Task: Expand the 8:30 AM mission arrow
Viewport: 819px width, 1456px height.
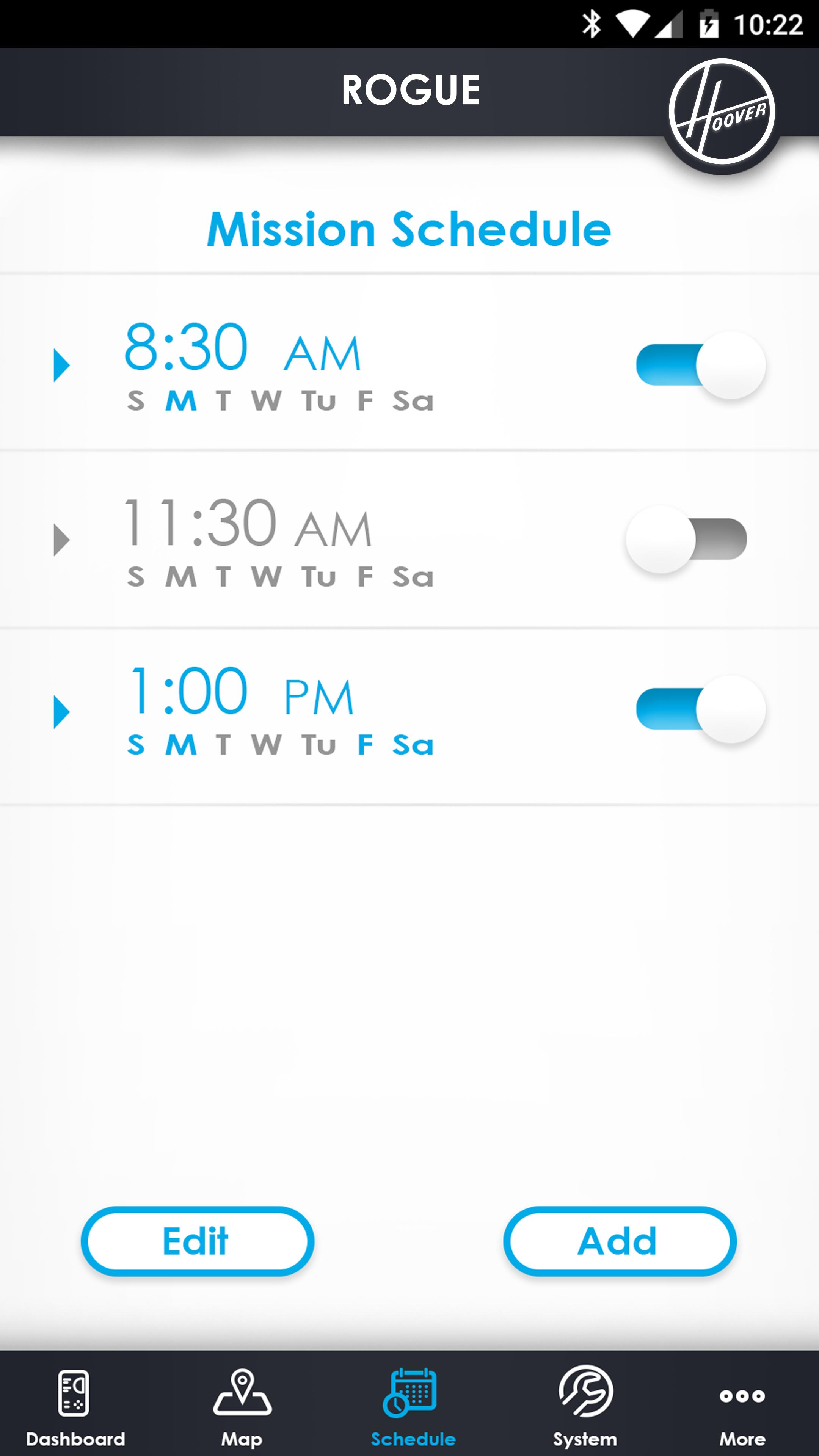Action: click(x=61, y=365)
